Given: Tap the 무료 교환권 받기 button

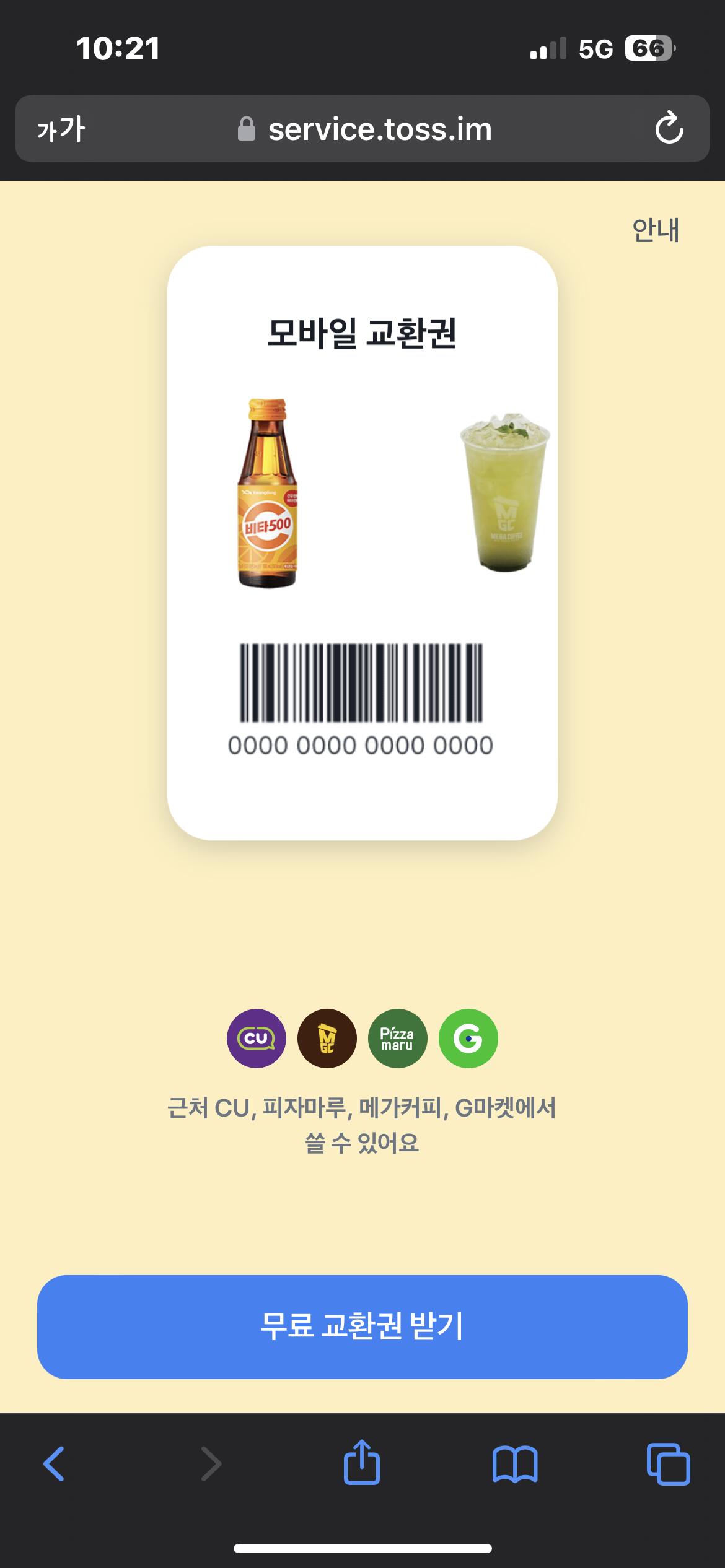Looking at the screenshot, I should coord(362,1326).
